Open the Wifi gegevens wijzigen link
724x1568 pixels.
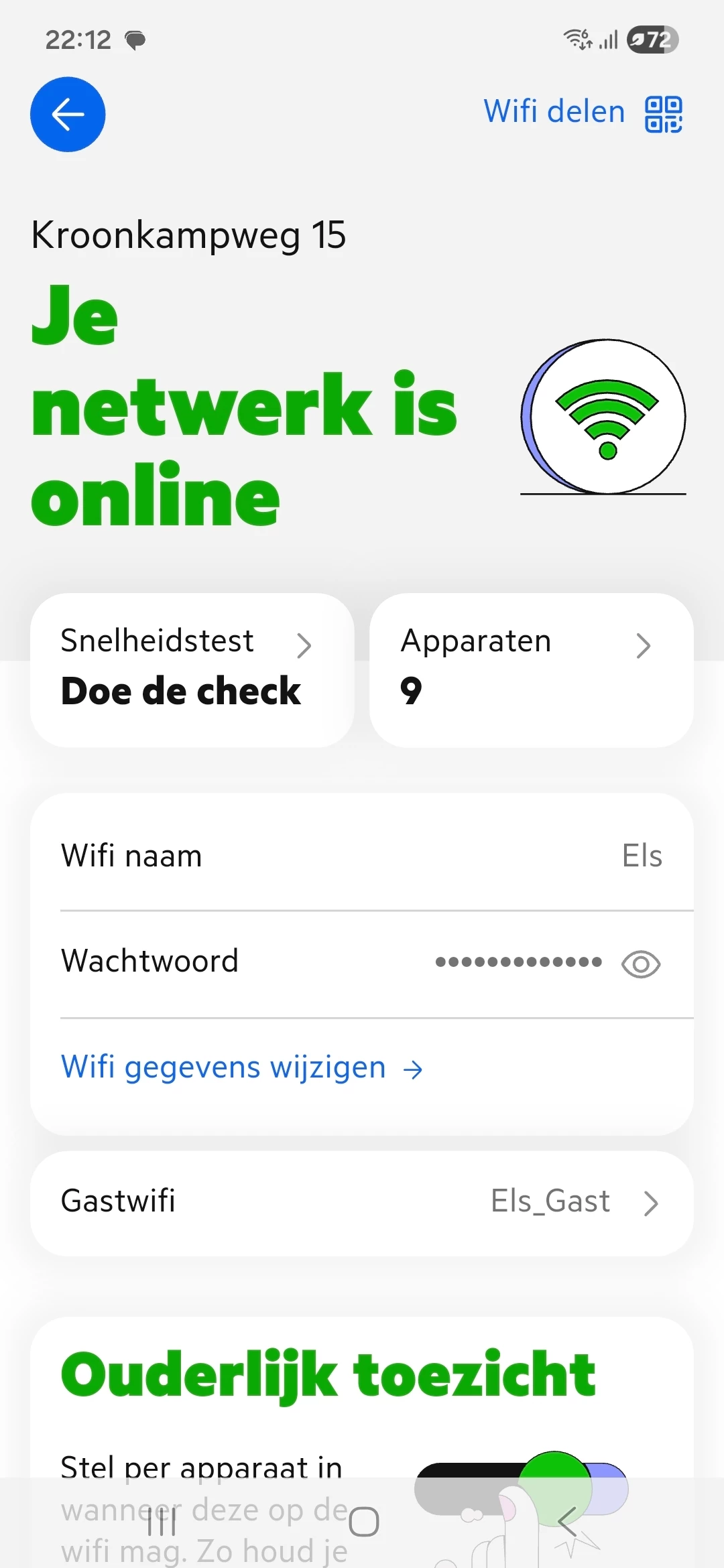pyautogui.click(x=241, y=1067)
